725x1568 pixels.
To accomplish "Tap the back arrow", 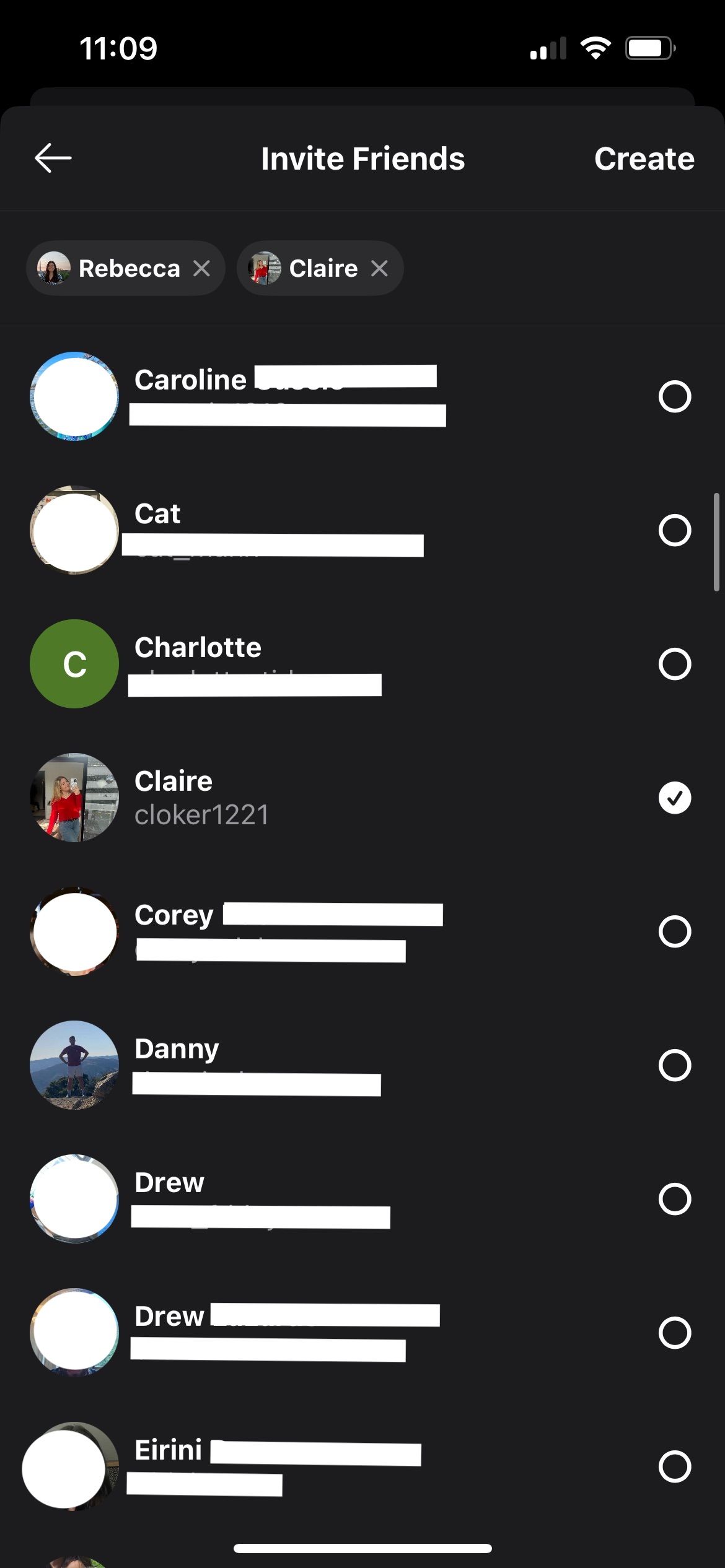I will 52,159.
